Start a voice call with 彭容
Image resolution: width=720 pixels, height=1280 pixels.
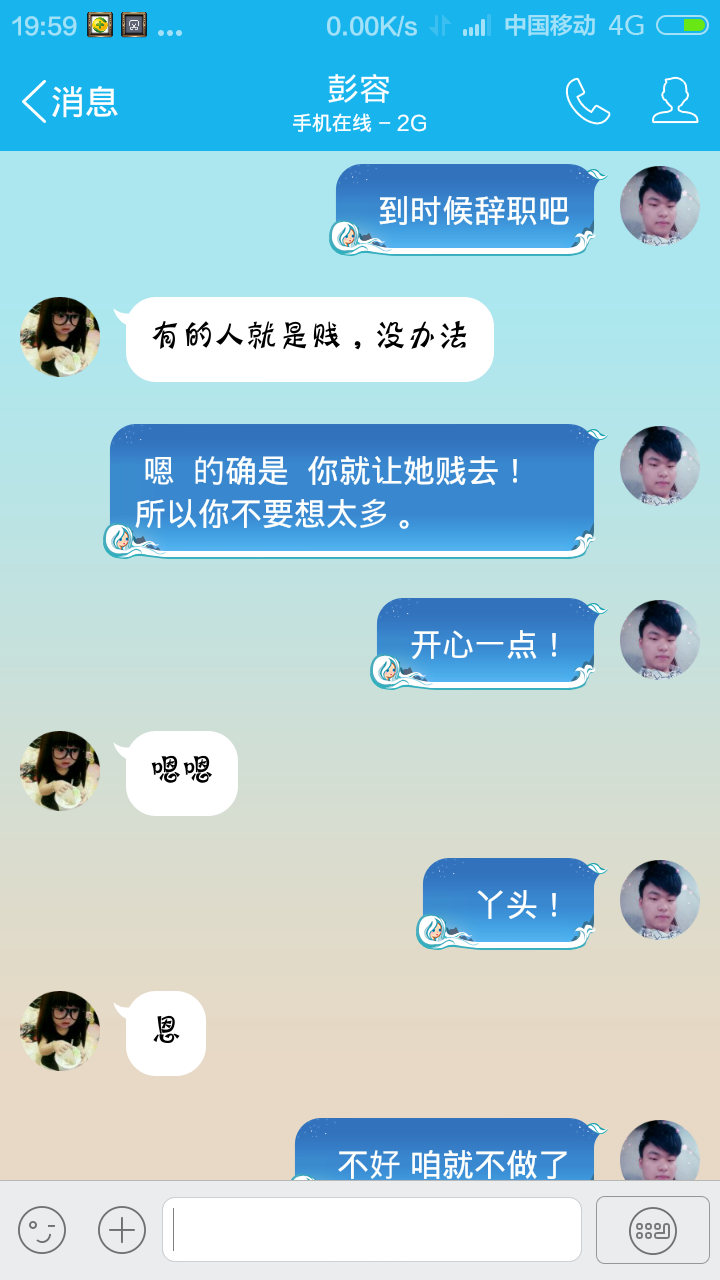click(587, 101)
